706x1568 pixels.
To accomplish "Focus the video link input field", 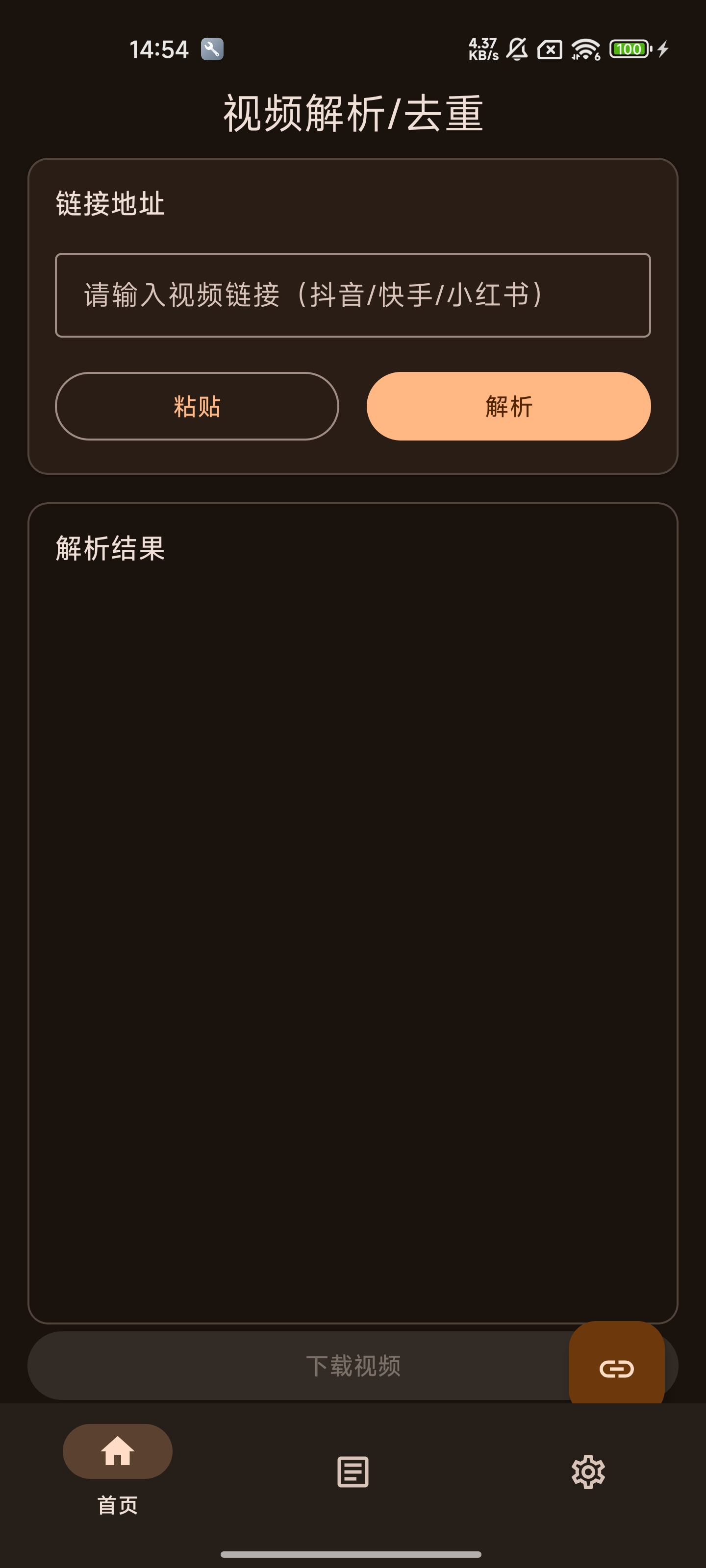I will tap(353, 295).
